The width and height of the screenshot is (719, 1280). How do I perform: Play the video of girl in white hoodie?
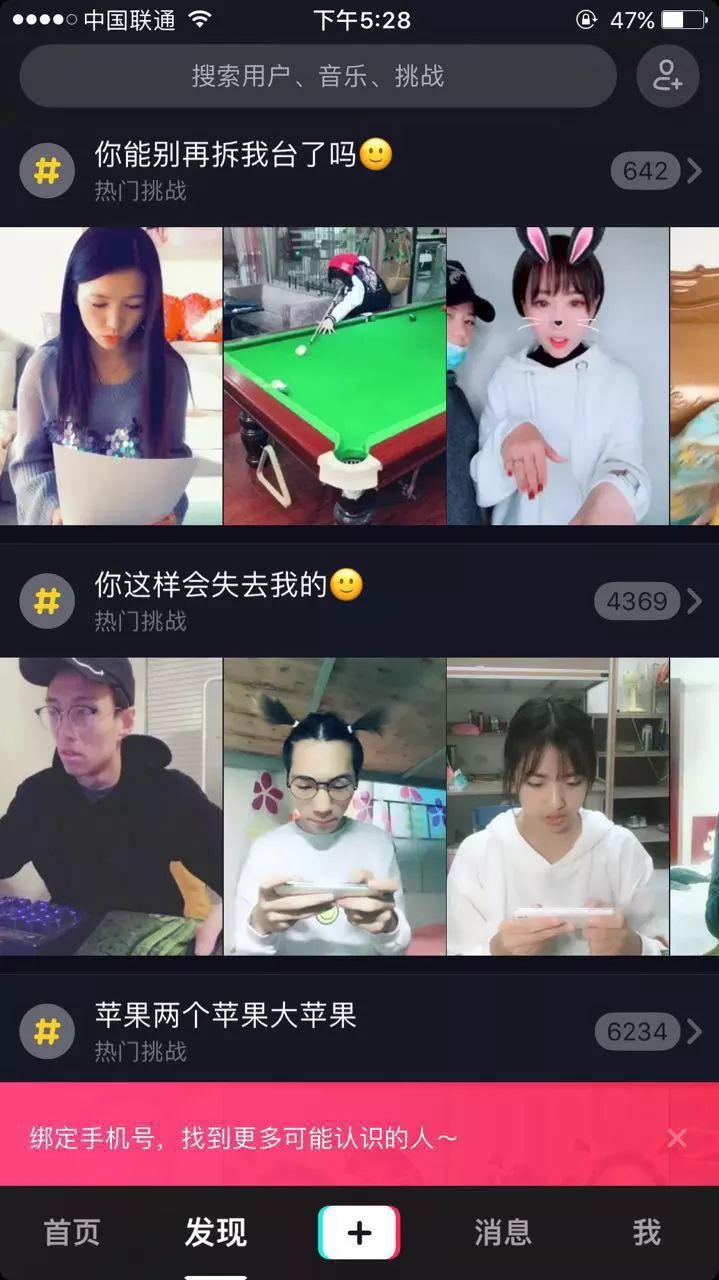tap(557, 806)
